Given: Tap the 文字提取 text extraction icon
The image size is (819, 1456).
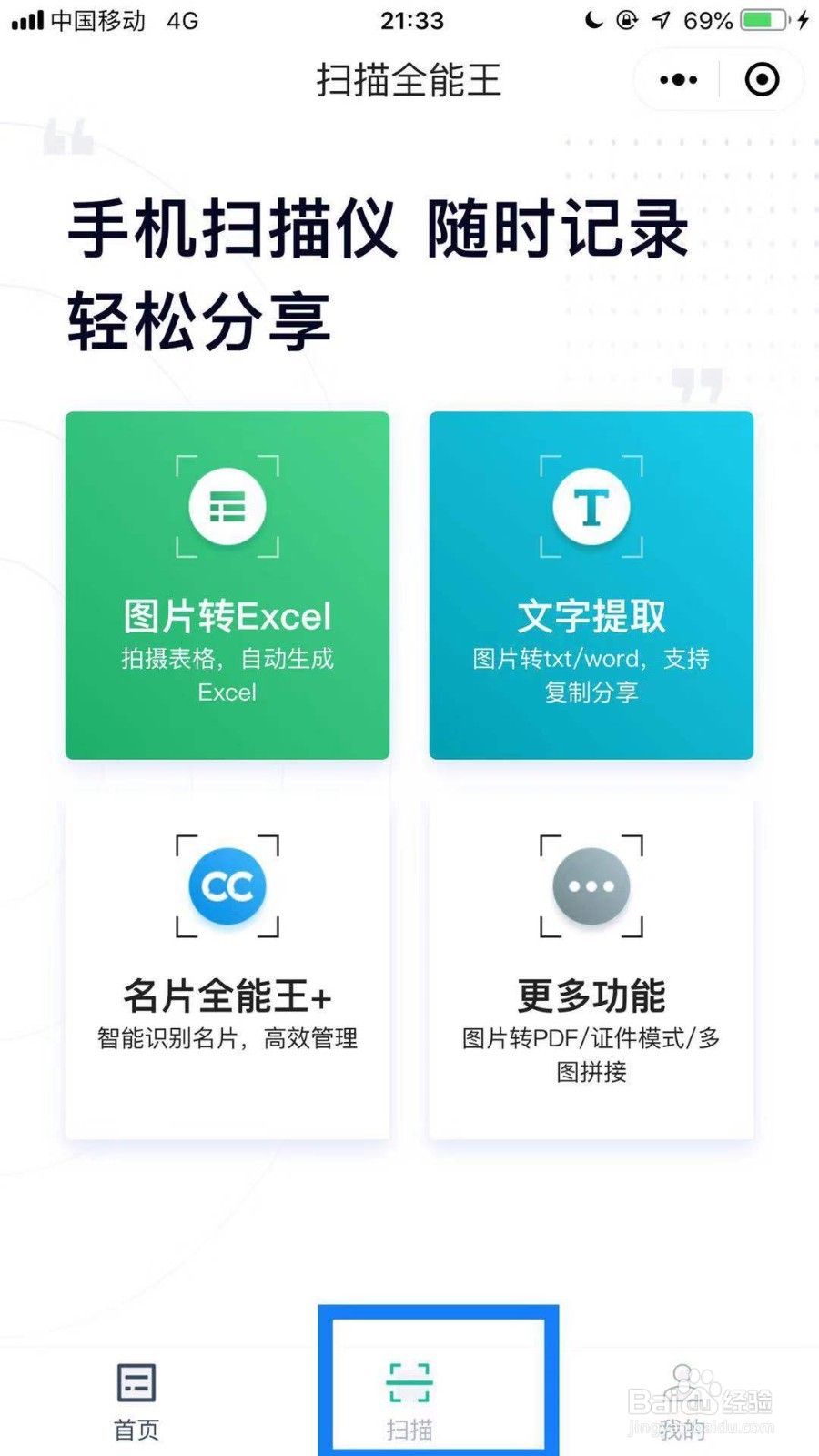Looking at the screenshot, I should tap(591, 508).
